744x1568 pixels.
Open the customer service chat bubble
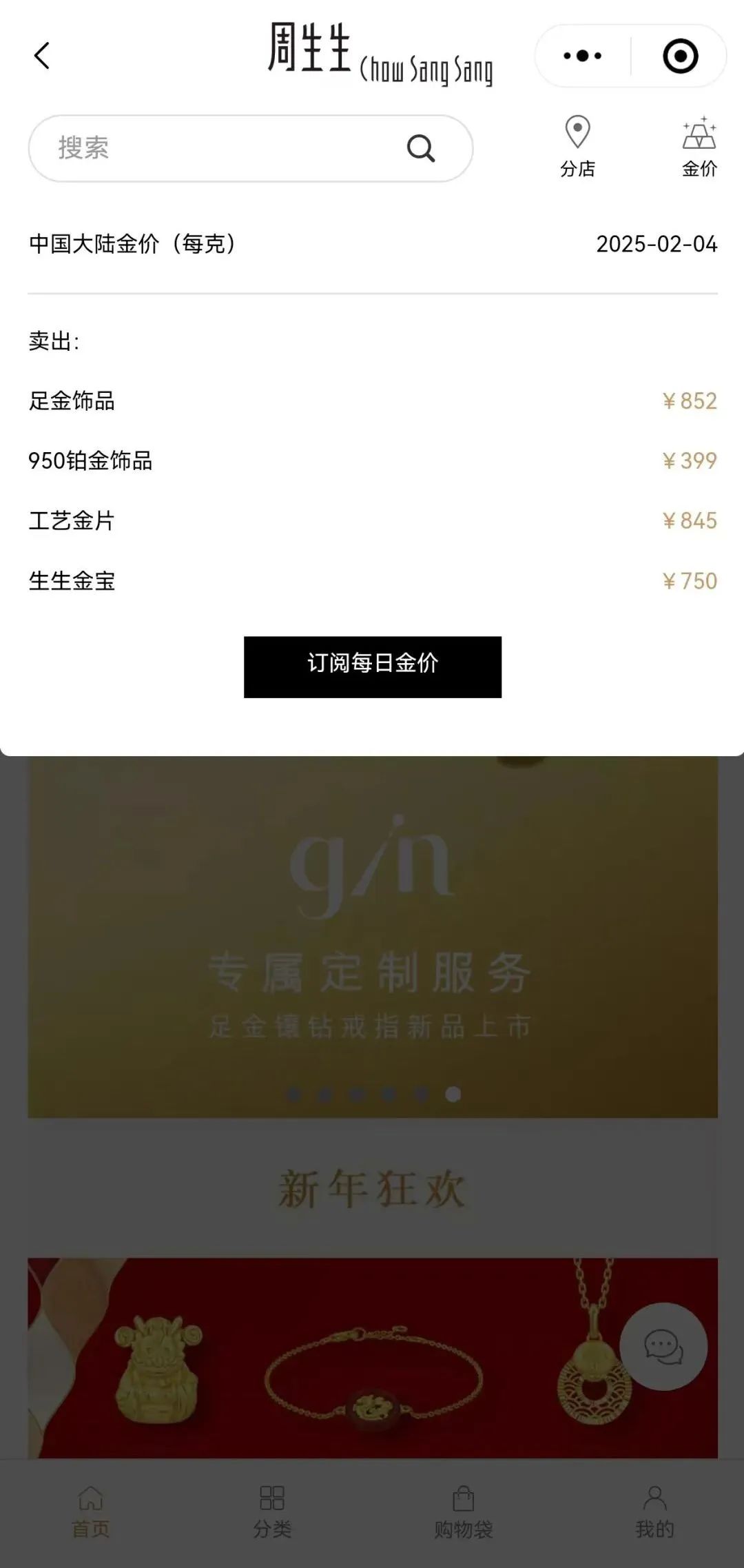click(663, 1346)
